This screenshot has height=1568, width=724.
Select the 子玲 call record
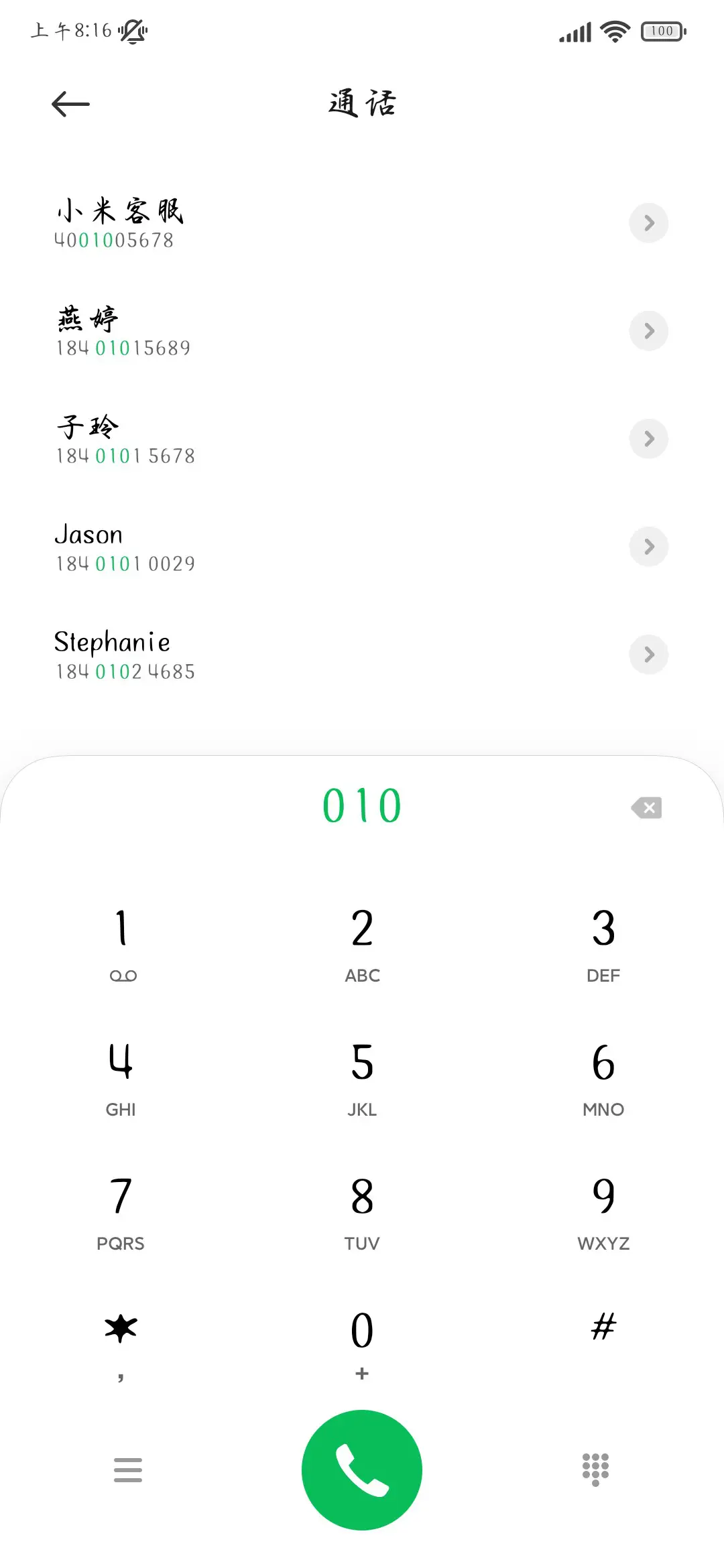268,439
